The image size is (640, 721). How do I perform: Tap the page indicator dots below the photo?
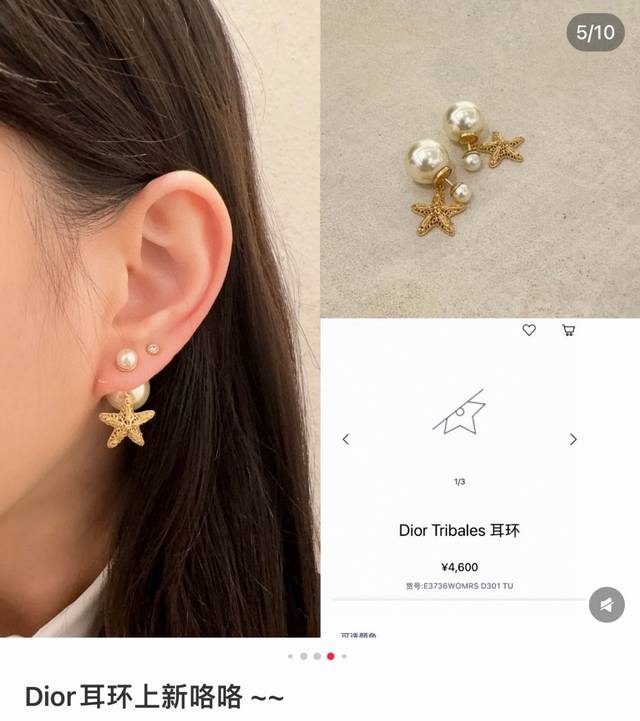pos(317,656)
